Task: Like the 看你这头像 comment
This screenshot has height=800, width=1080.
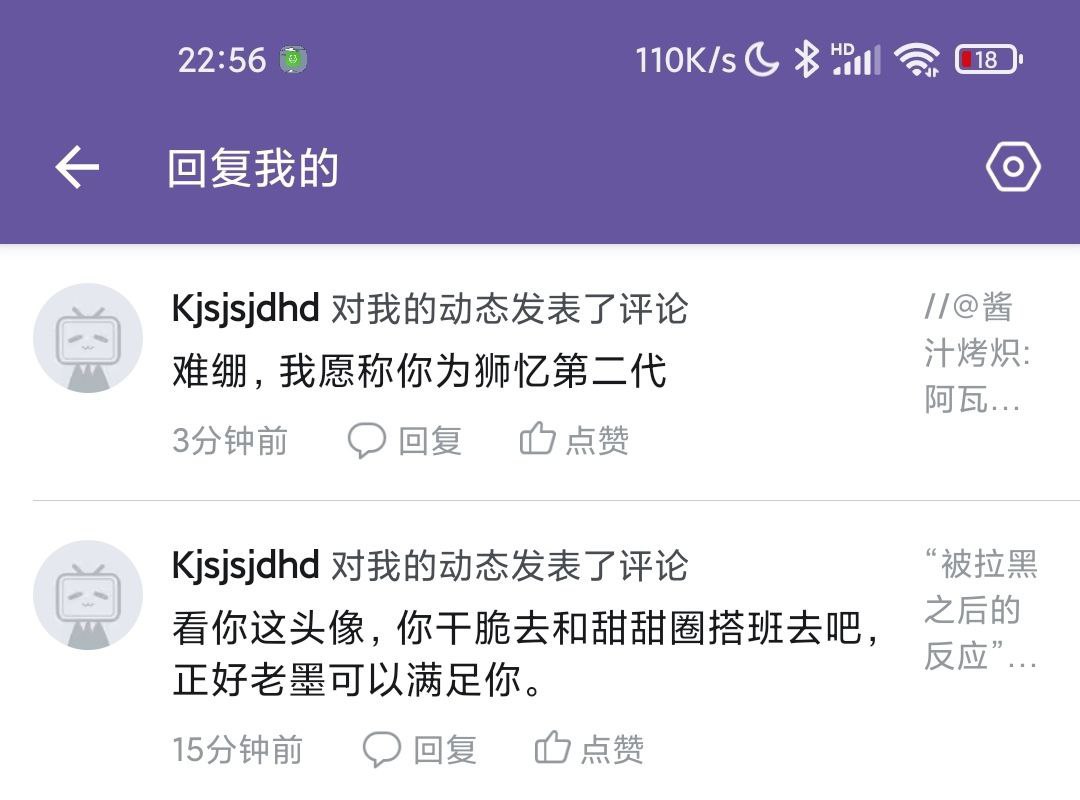Action: 590,749
